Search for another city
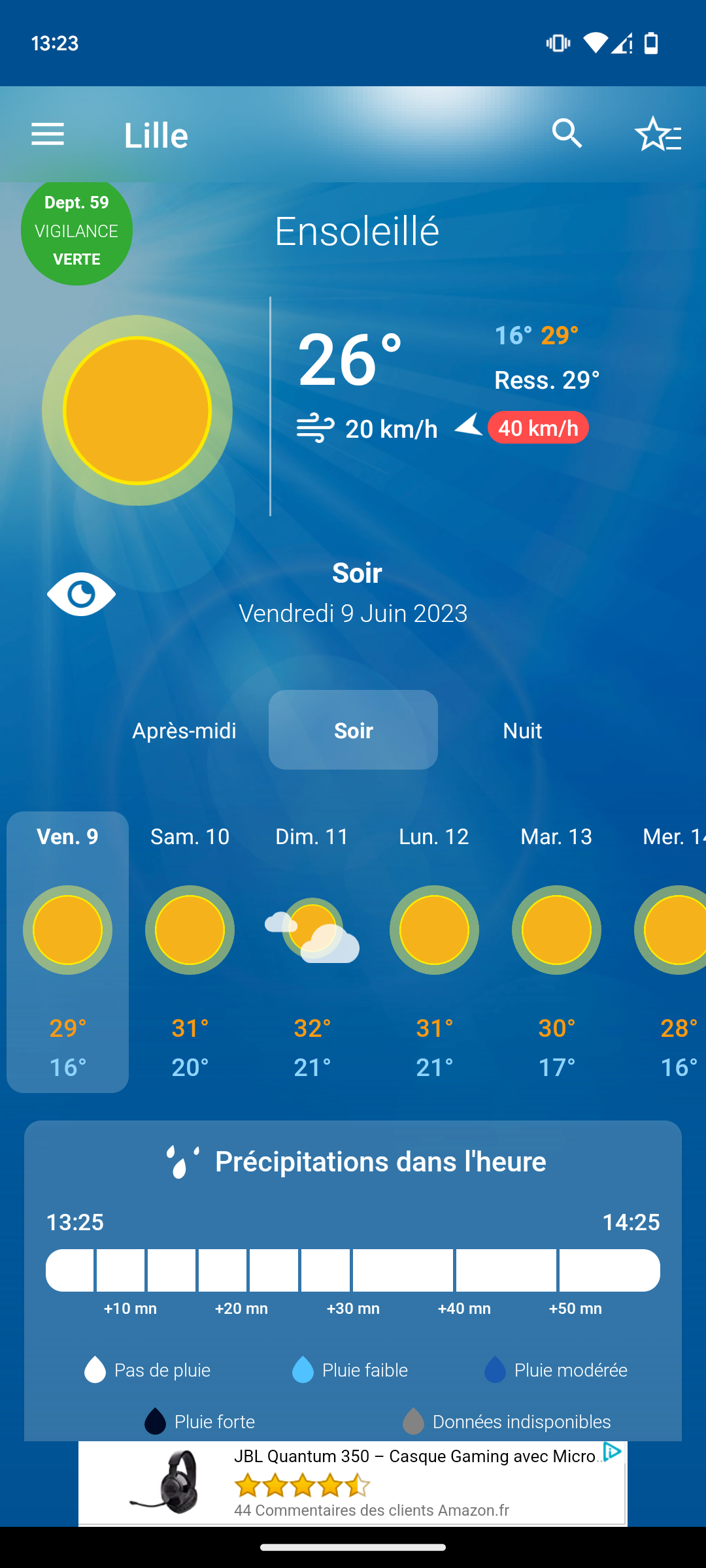 [x=567, y=135]
